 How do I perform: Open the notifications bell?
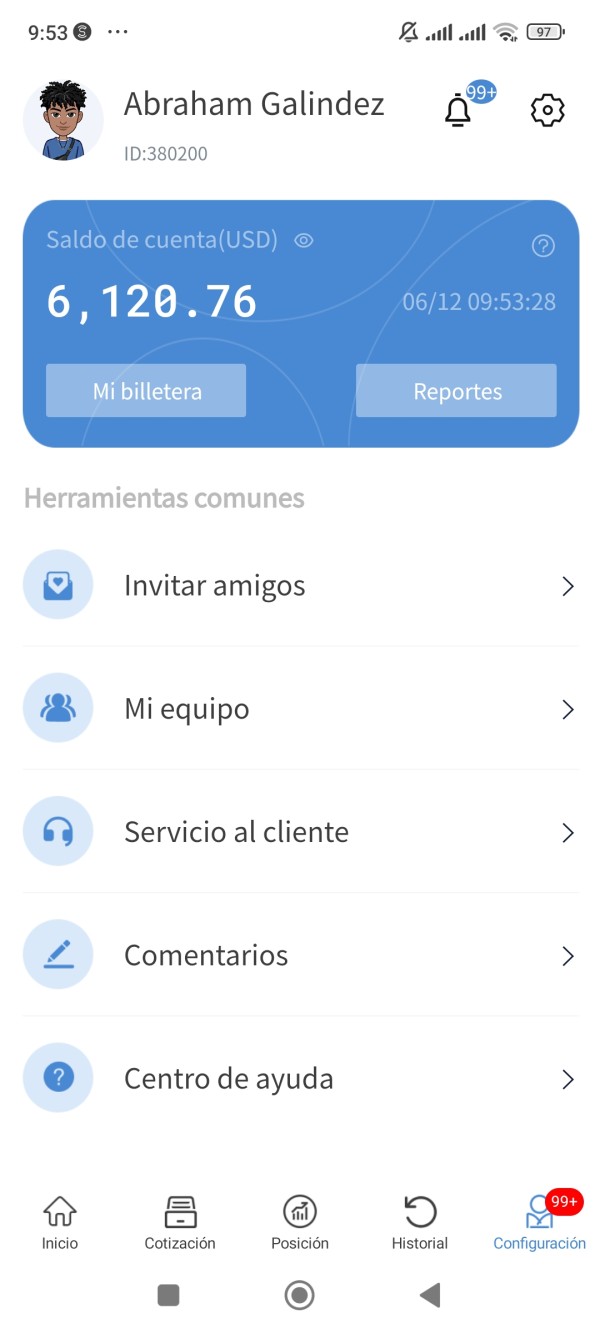point(458,110)
